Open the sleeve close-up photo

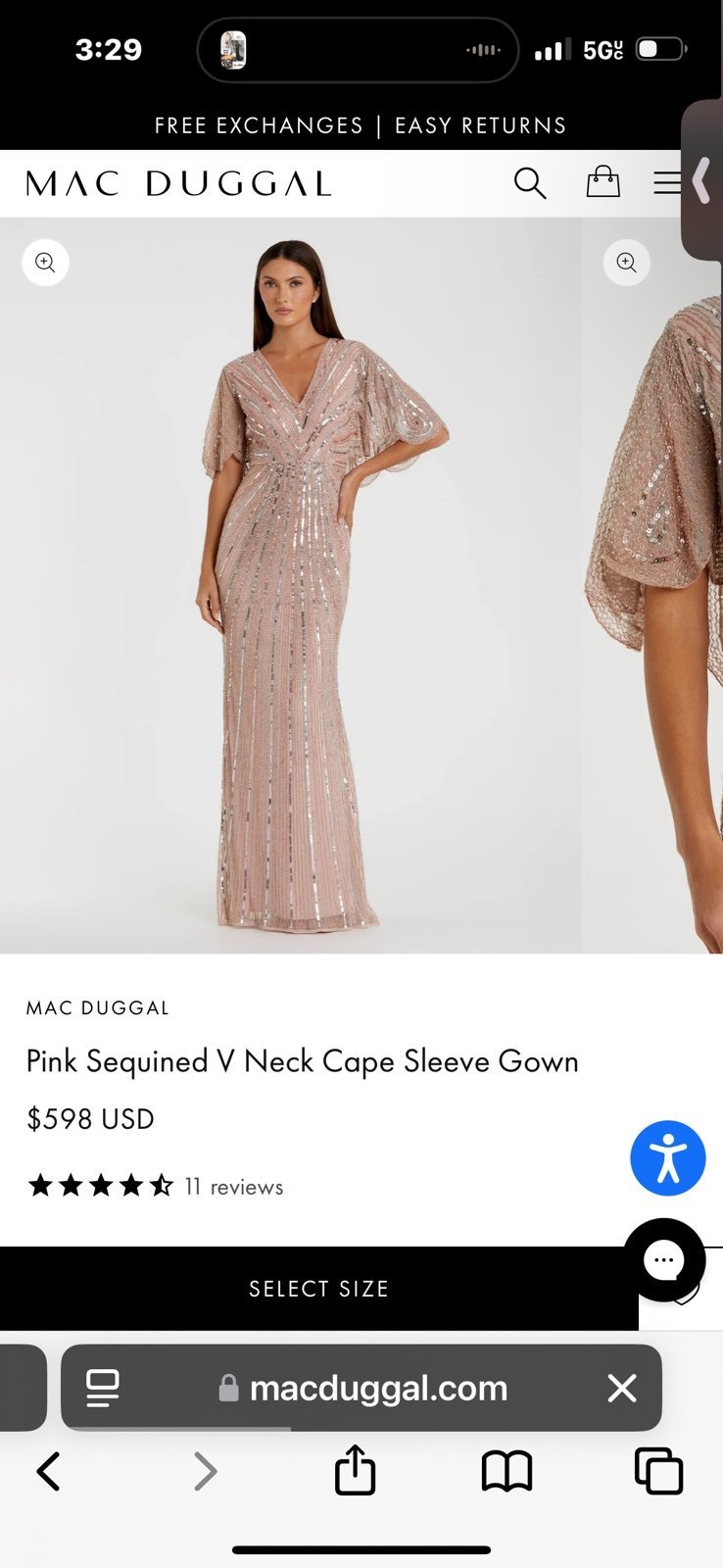pyautogui.click(x=652, y=585)
